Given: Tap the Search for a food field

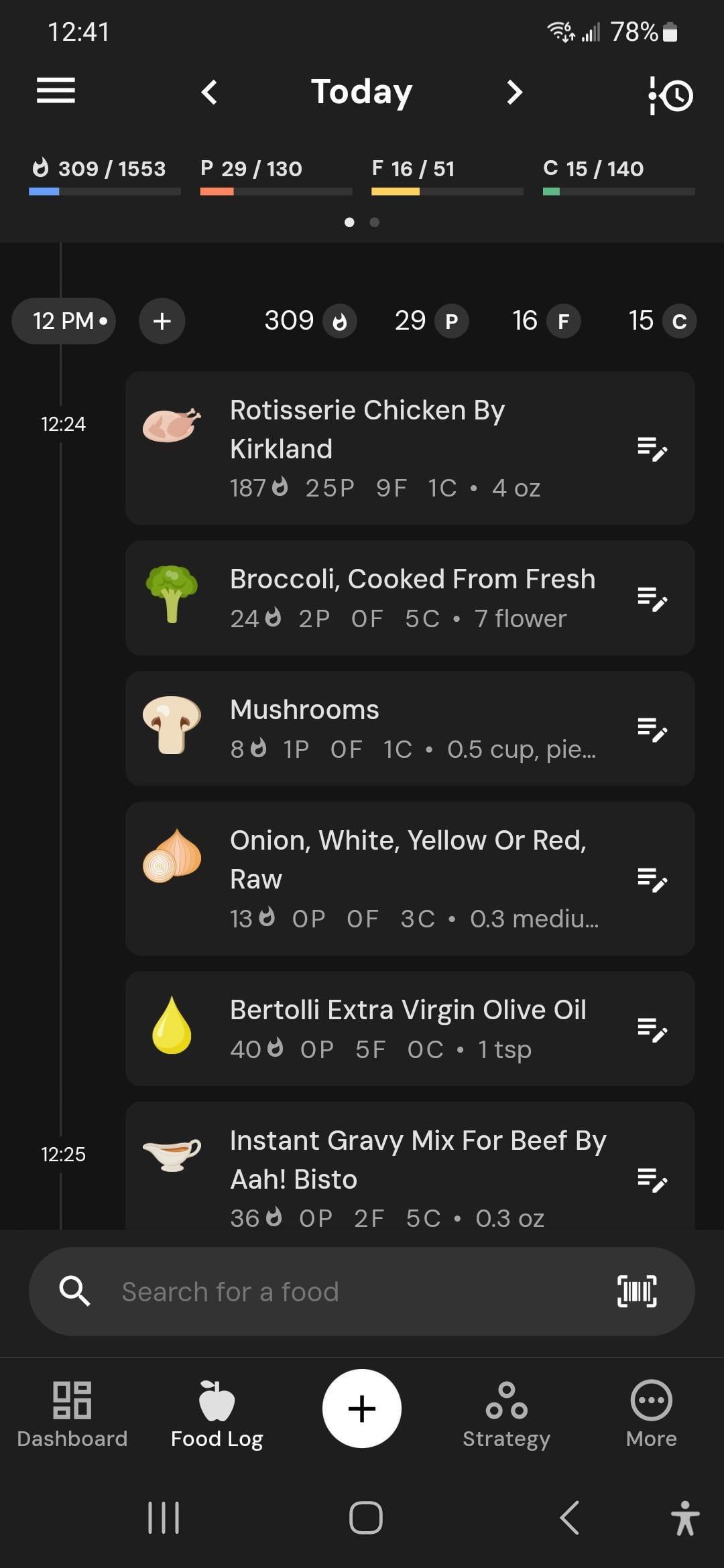Looking at the screenshot, I should (x=362, y=1291).
